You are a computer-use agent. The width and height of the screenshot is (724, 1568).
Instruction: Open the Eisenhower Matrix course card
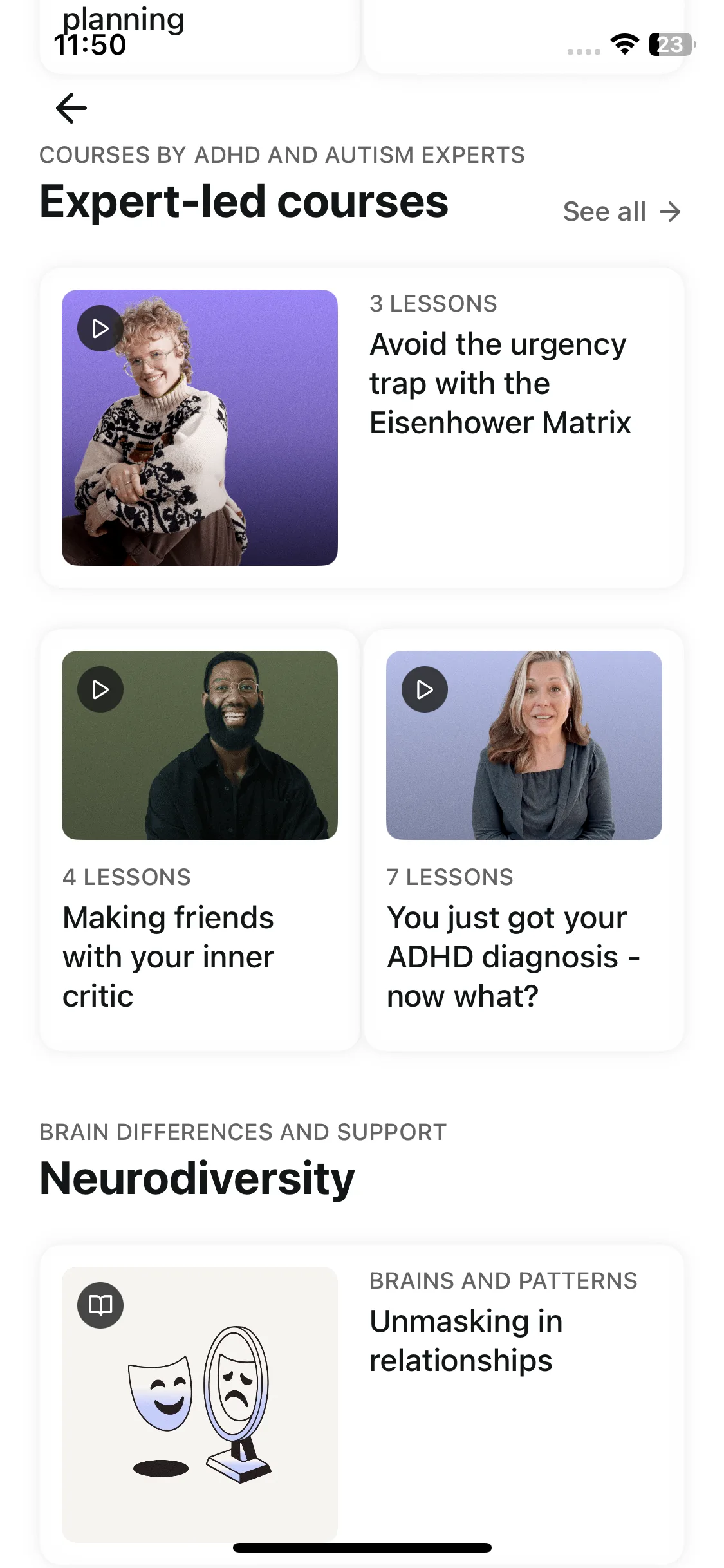tap(362, 427)
